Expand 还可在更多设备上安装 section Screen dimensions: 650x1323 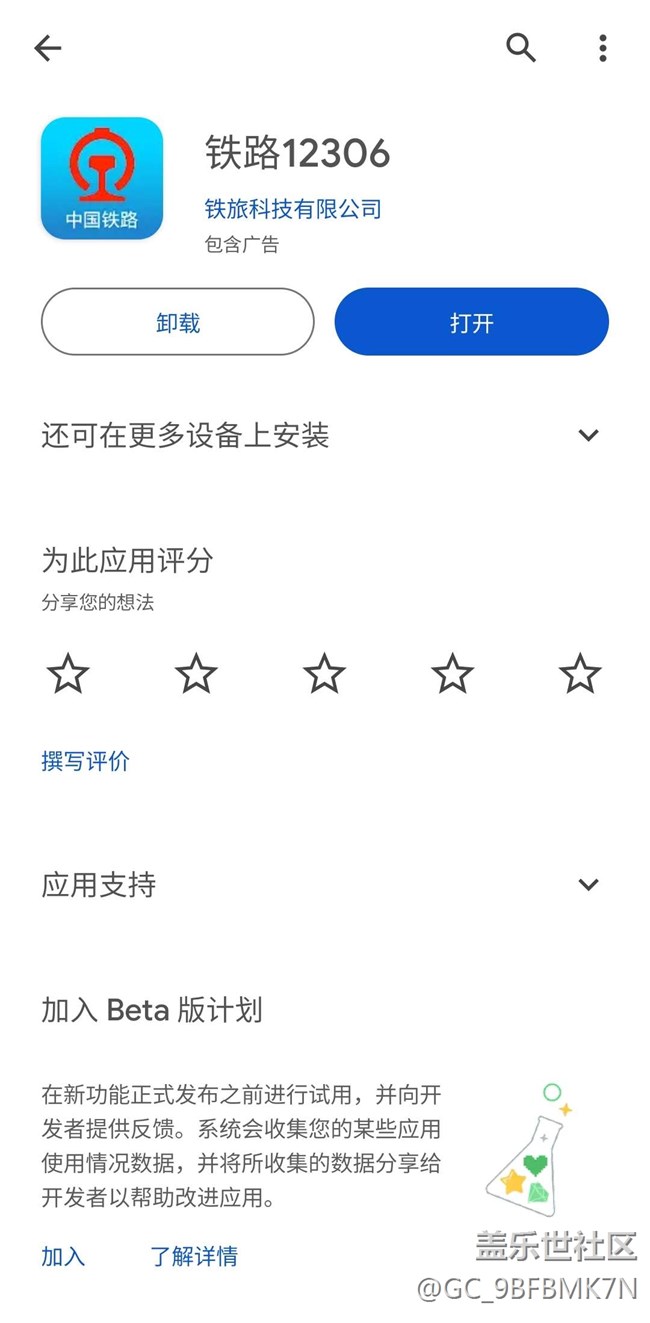coord(324,435)
